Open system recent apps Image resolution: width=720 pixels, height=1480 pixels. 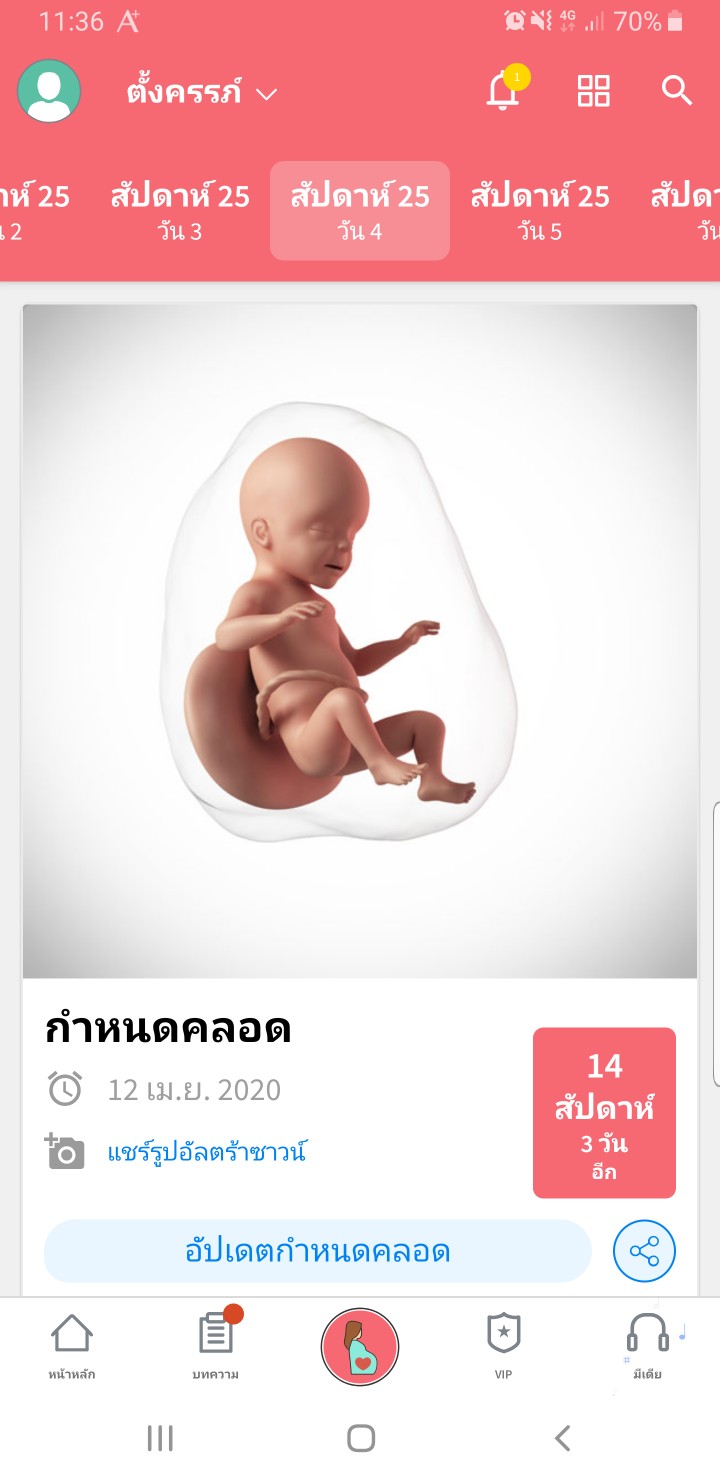pyautogui.click(x=160, y=1438)
